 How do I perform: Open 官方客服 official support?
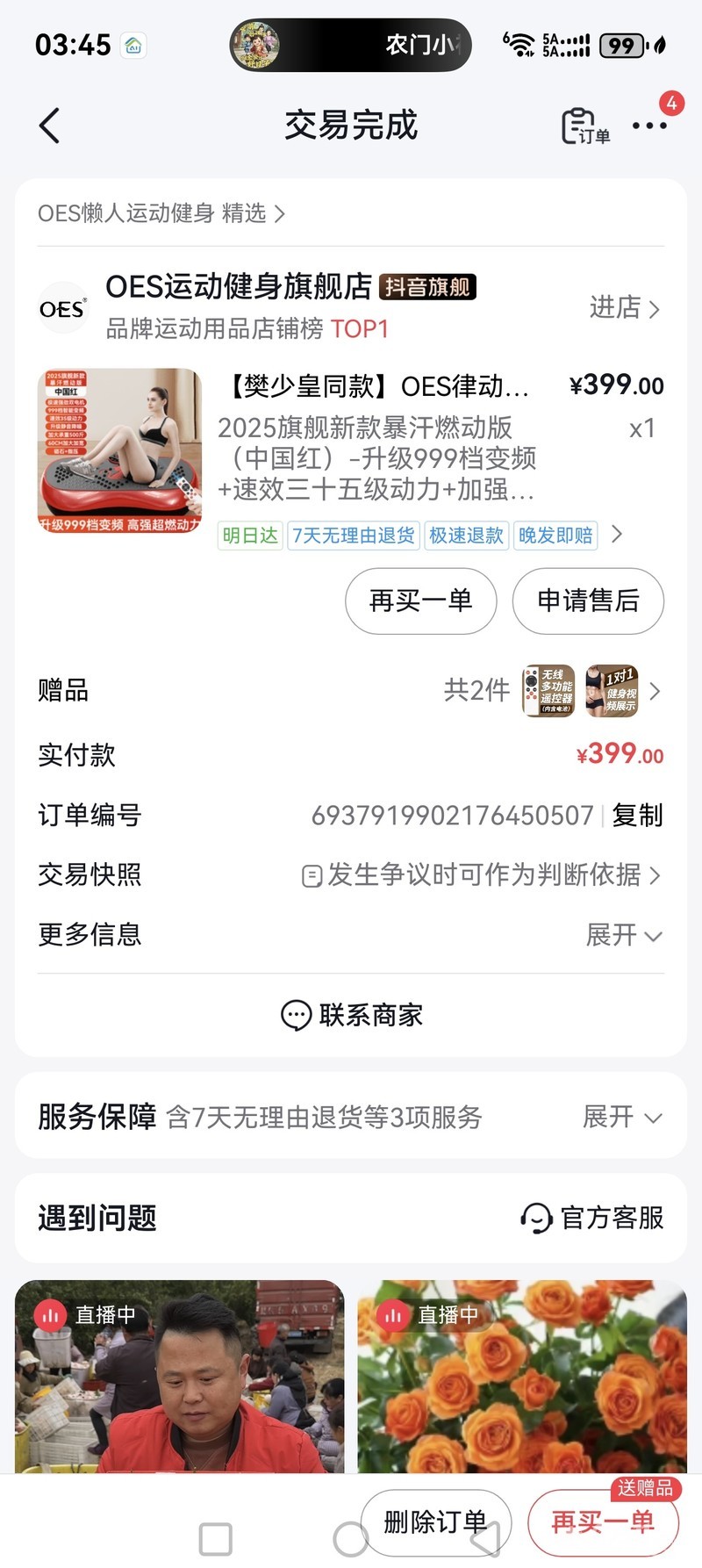[x=592, y=1218]
